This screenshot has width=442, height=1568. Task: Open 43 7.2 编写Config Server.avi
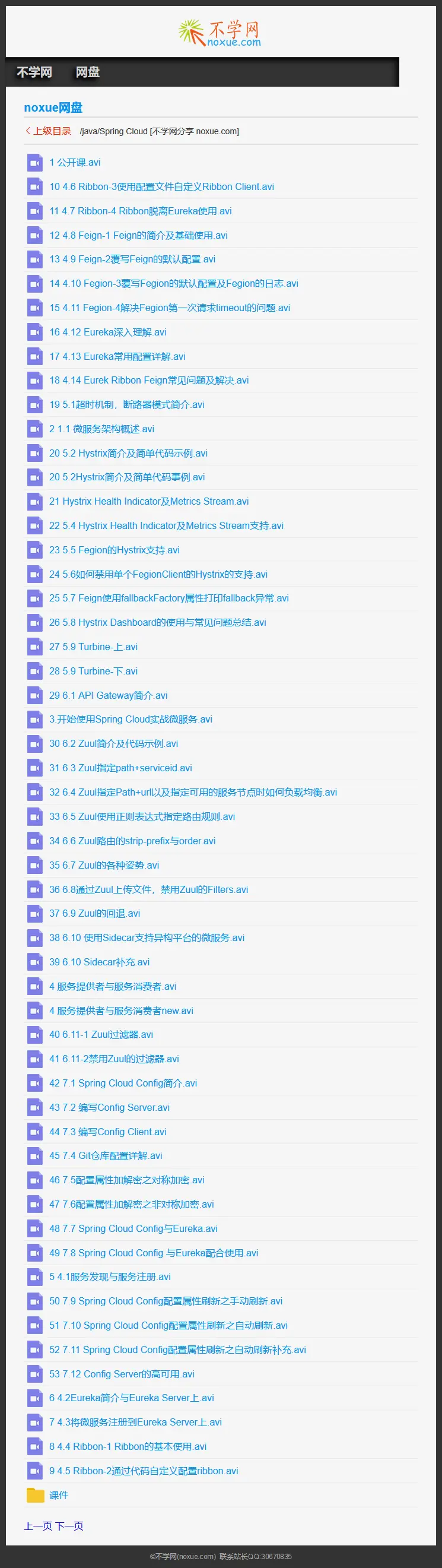(x=109, y=1108)
